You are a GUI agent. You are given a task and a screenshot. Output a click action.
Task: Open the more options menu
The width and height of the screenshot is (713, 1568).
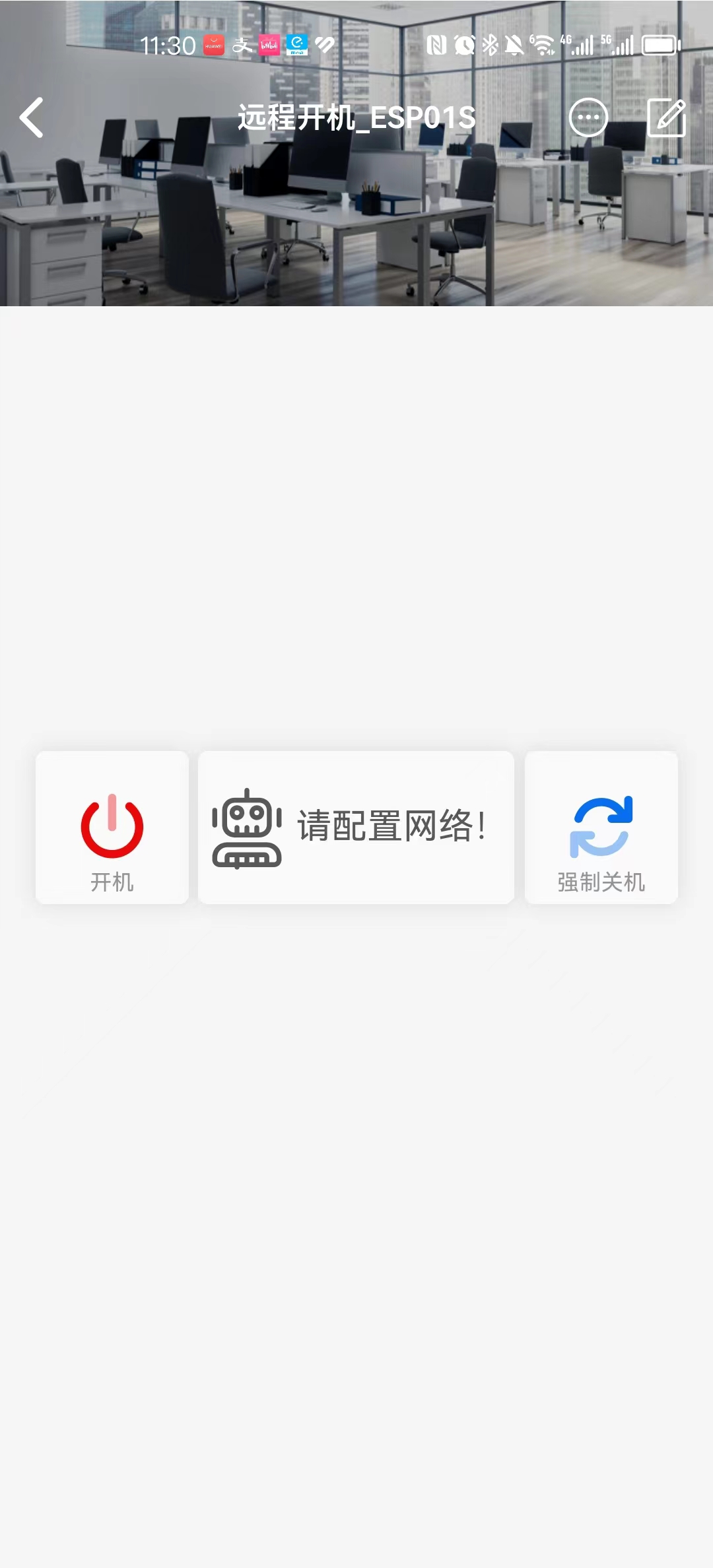point(588,117)
